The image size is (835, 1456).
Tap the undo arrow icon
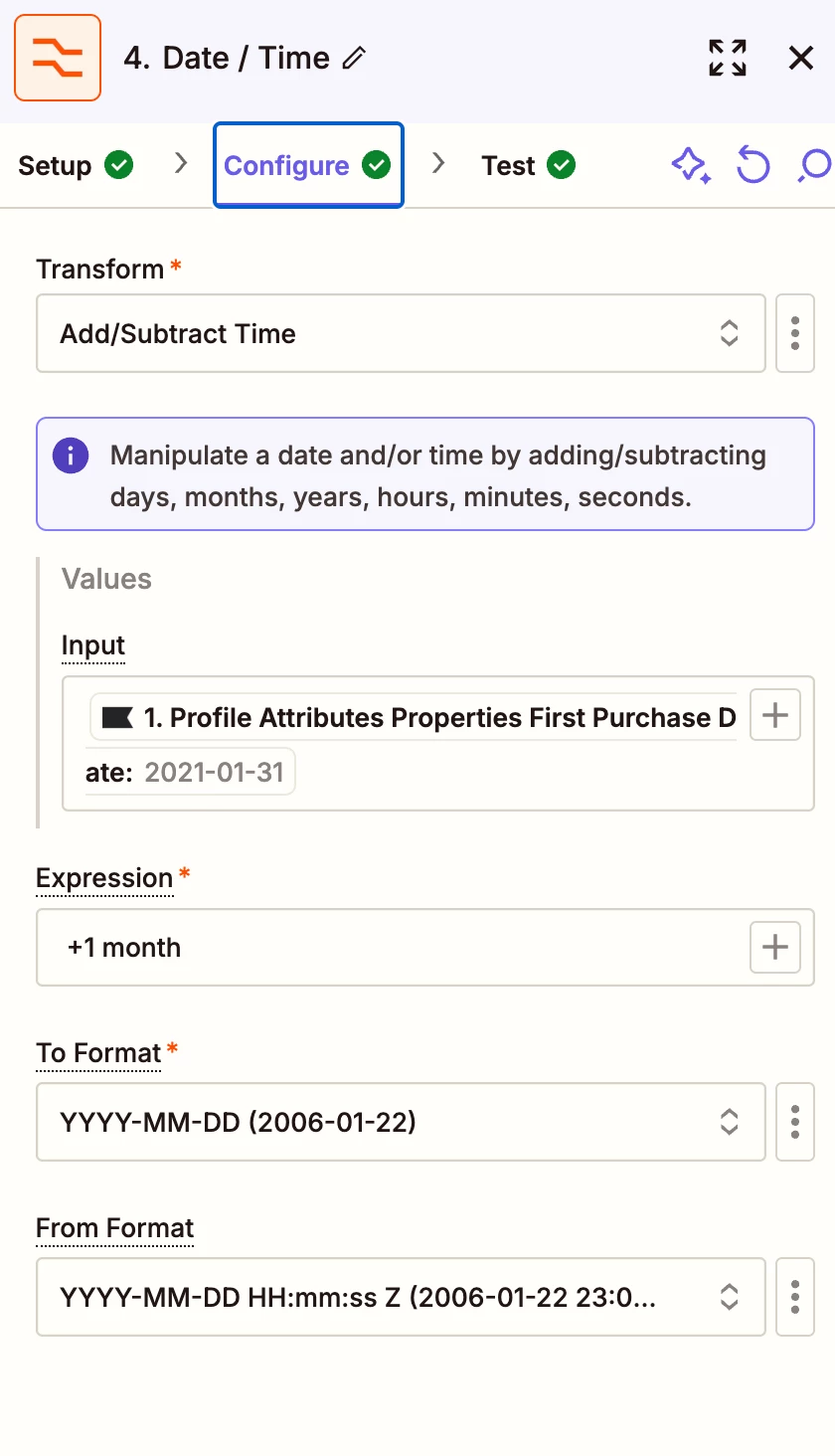click(752, 165)
